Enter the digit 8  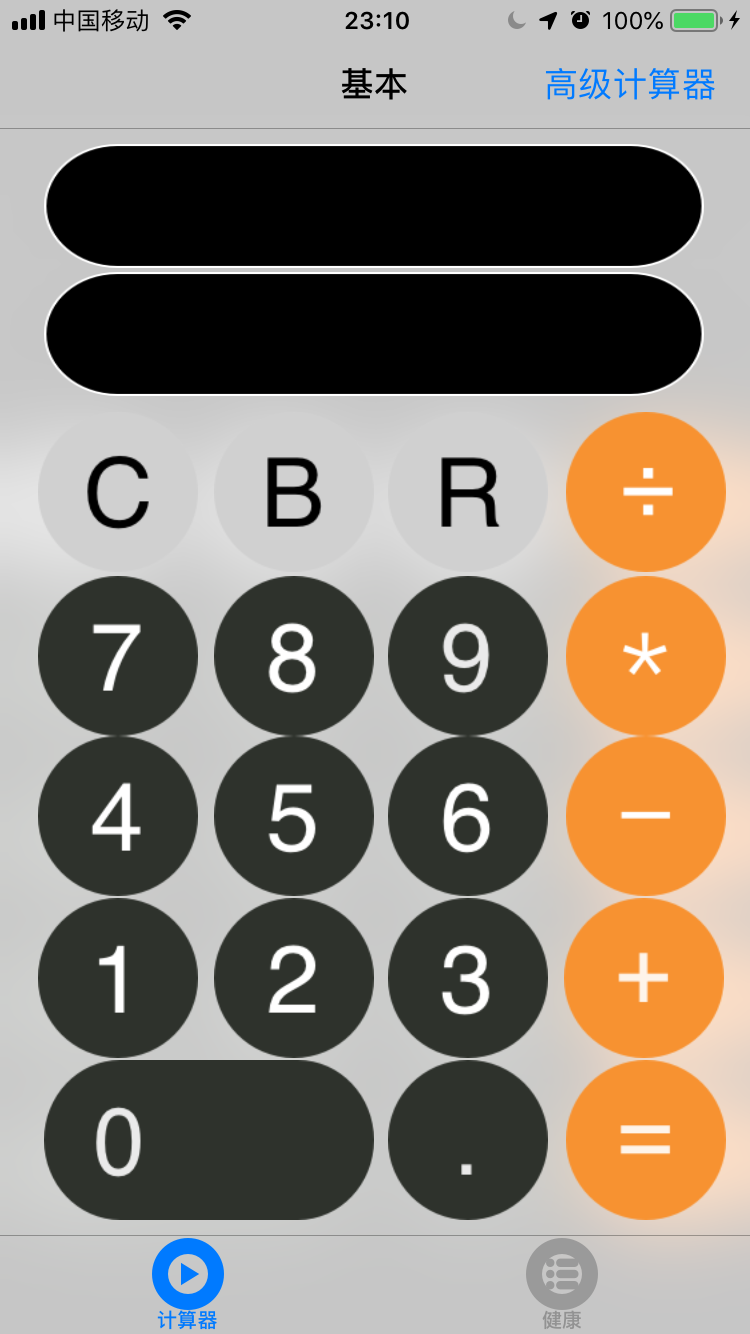click(x=294, y=656)
